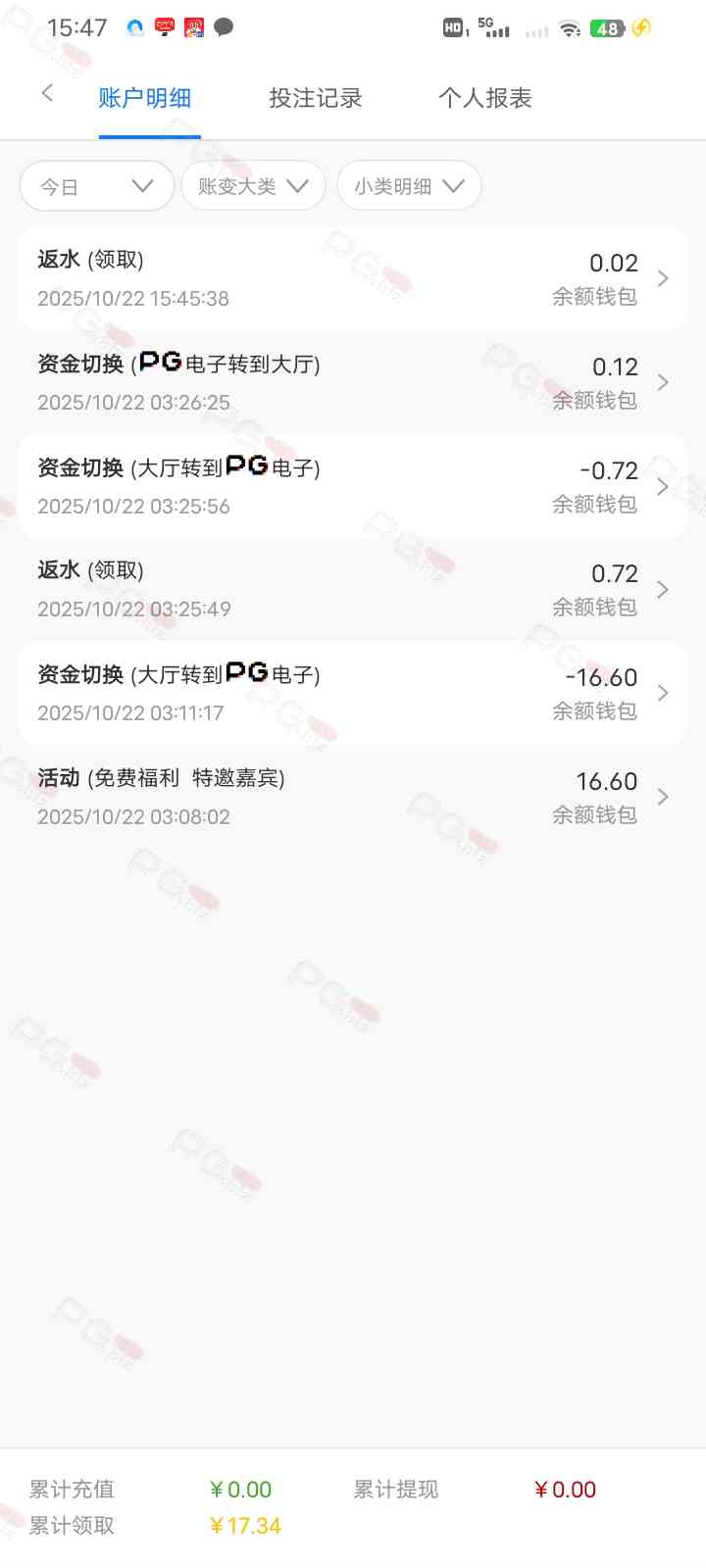The width and height of the screenshot is (706, 1568).
Task: Expand the 账变大类 filter dropdown
Action: (x=253, y=186)
